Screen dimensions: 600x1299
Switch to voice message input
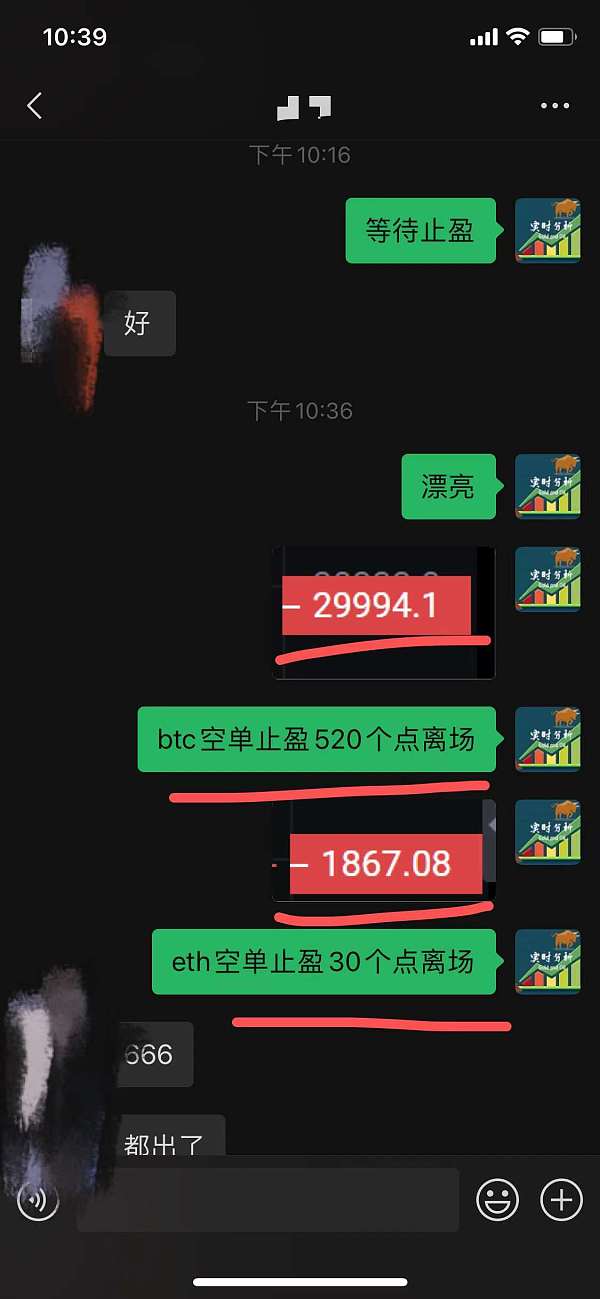38,1199
